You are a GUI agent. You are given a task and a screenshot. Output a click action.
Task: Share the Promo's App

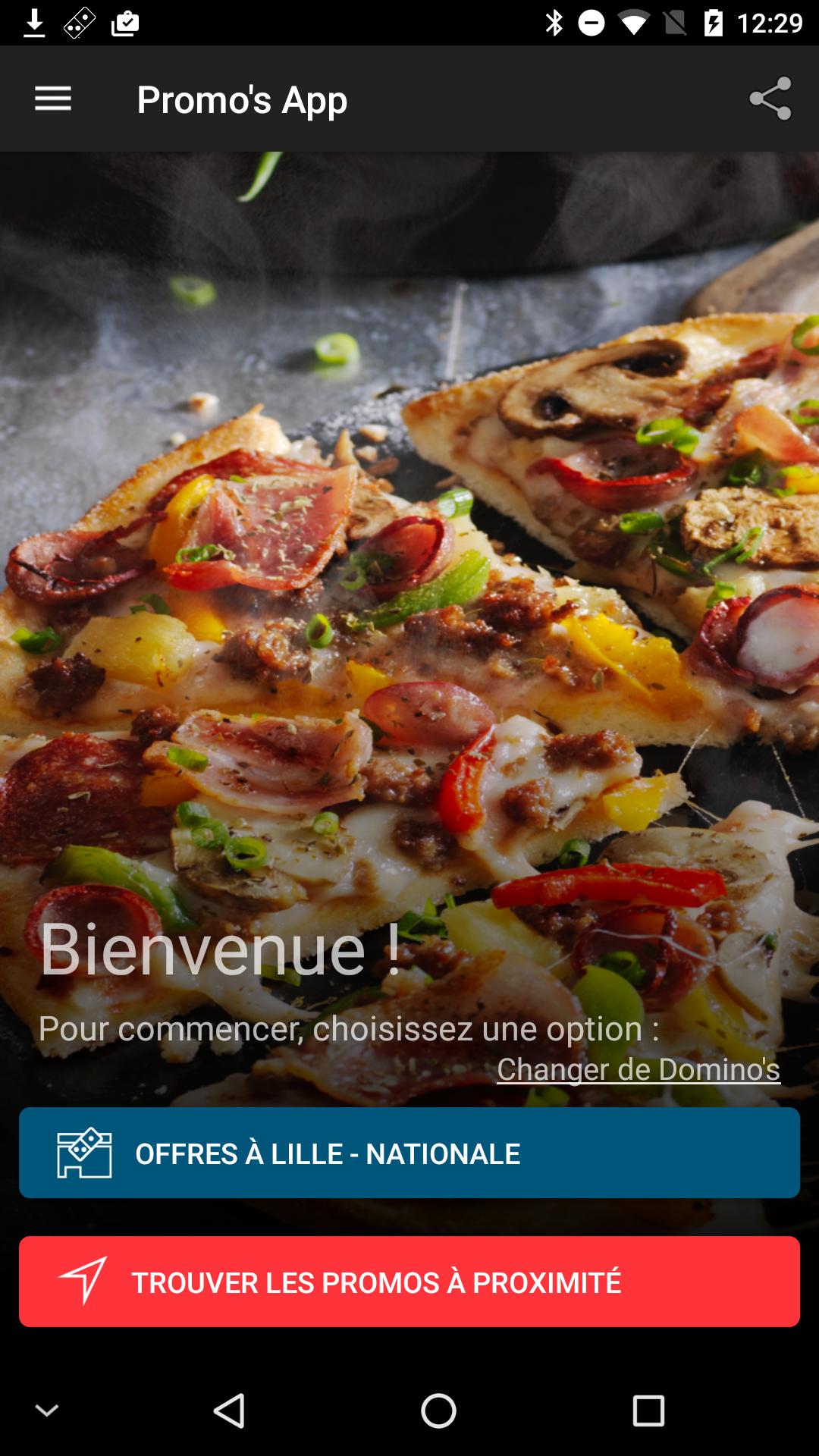770,99
